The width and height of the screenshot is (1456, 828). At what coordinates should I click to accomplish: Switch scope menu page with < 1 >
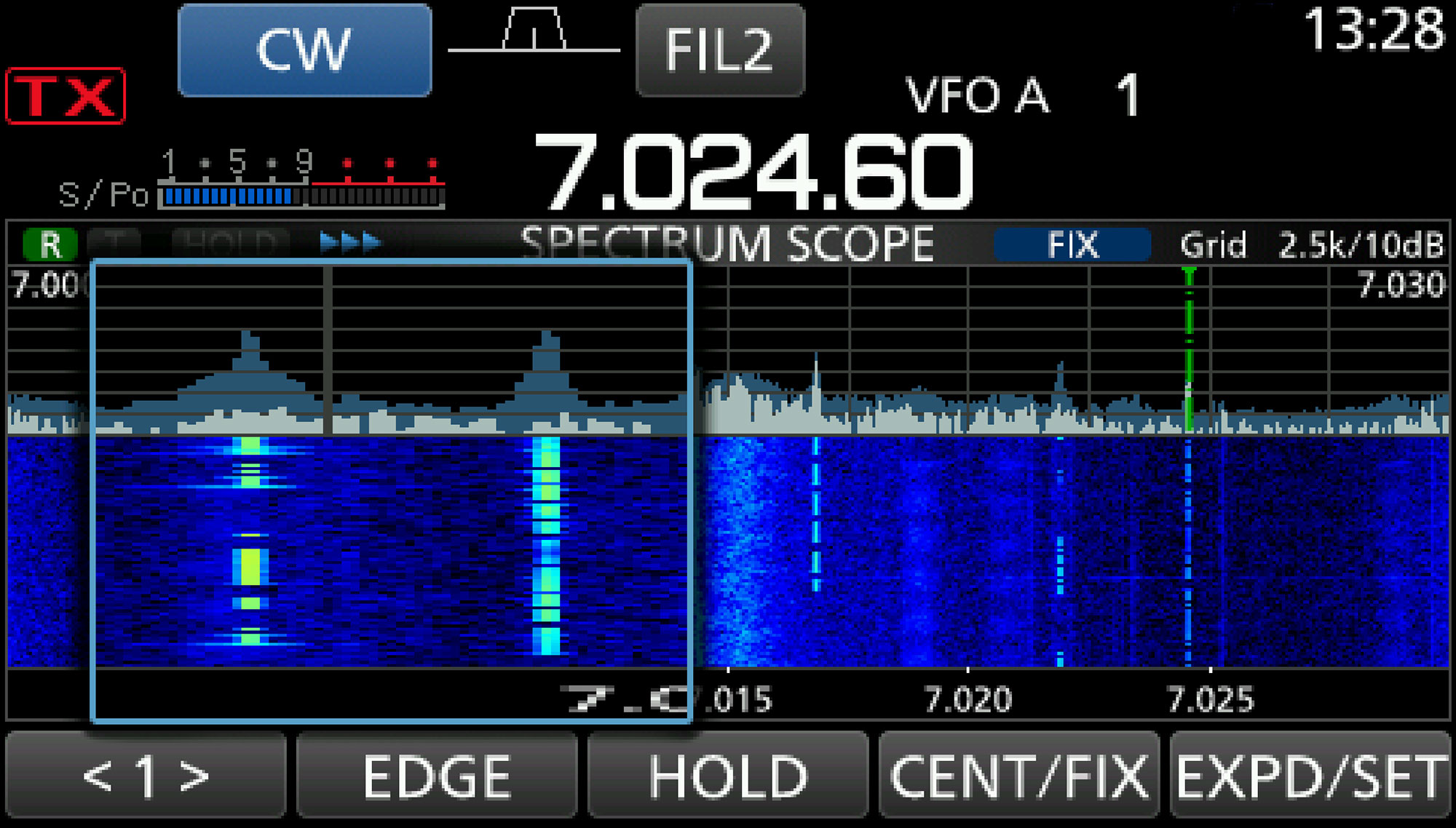click(146, 776)
